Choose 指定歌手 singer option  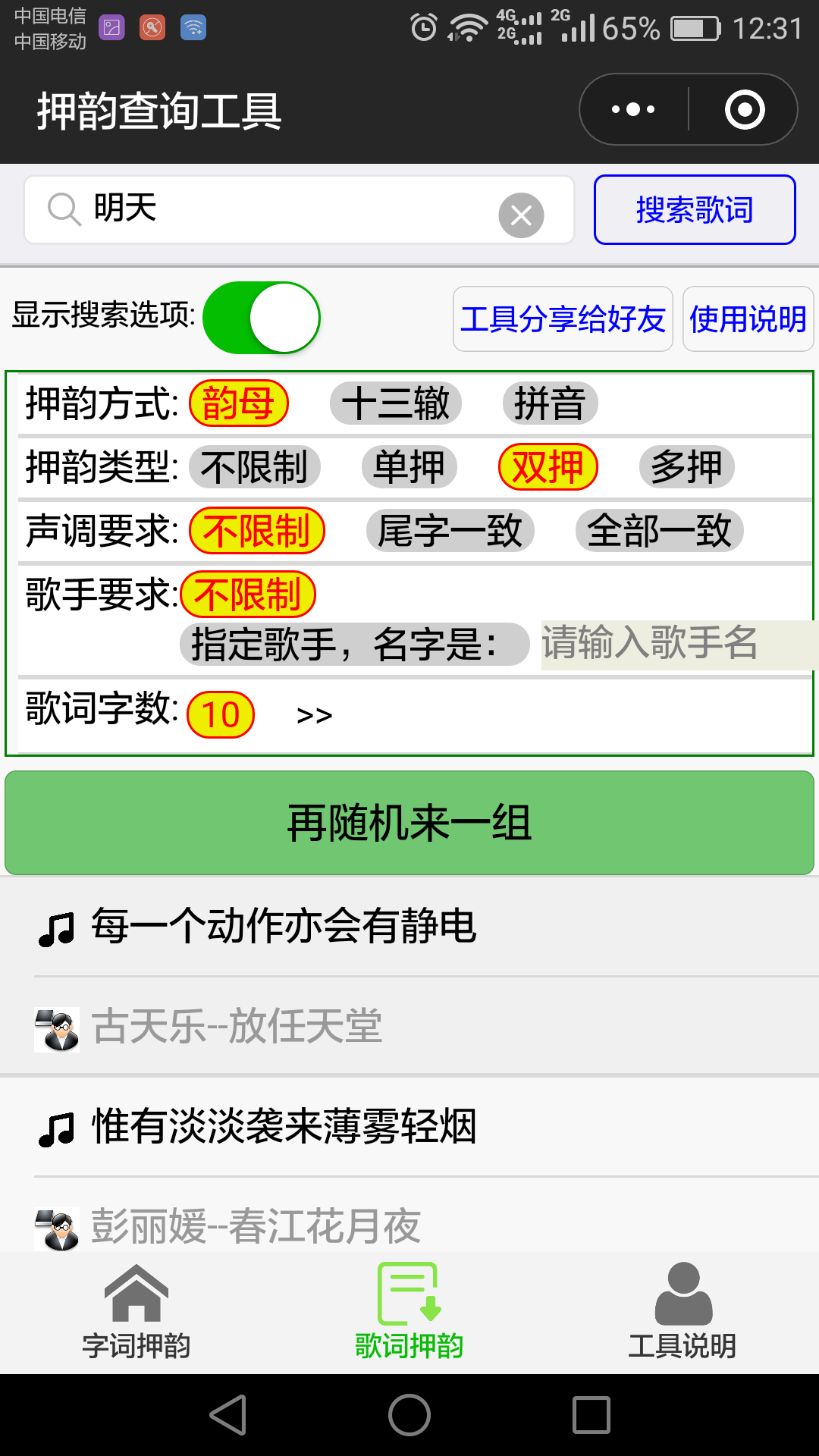(354, 645)
